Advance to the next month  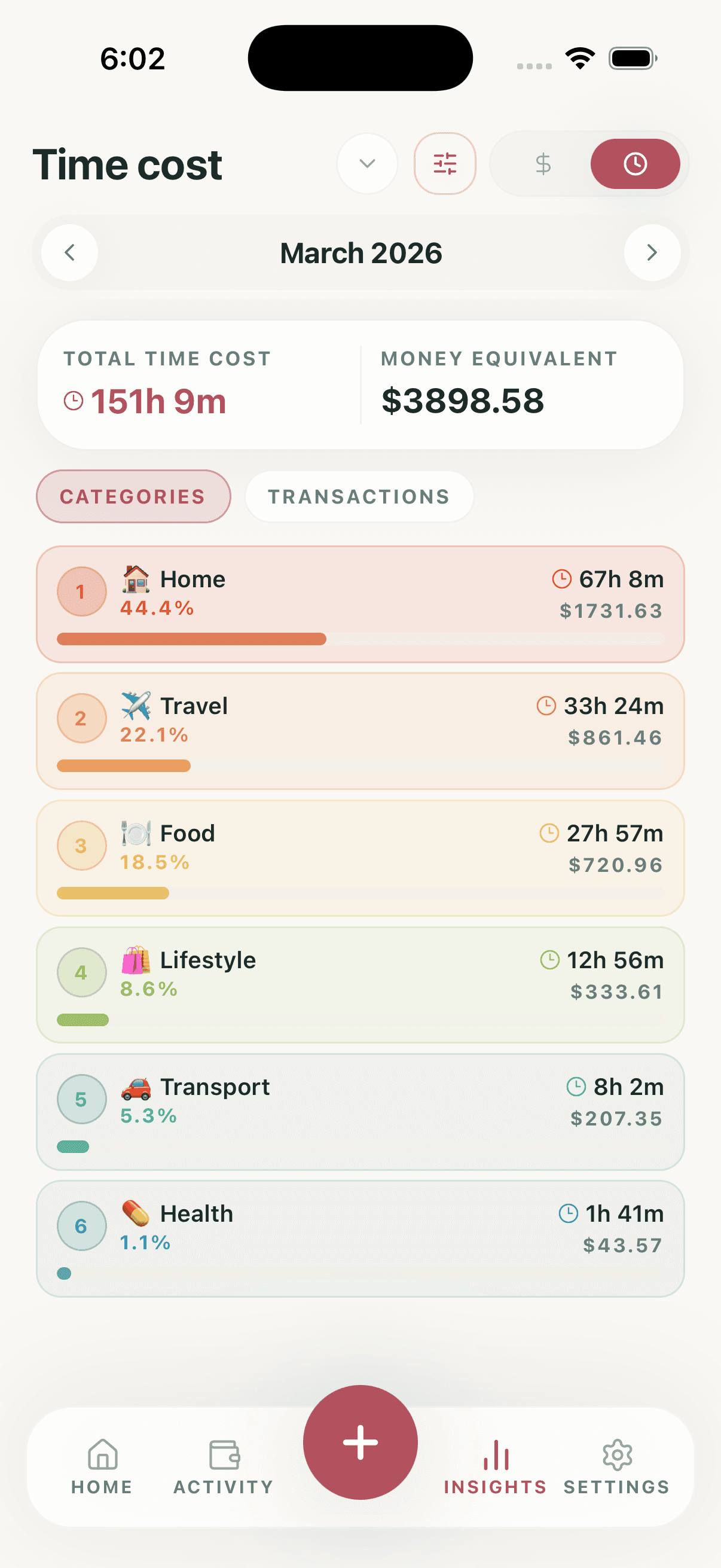652,252
